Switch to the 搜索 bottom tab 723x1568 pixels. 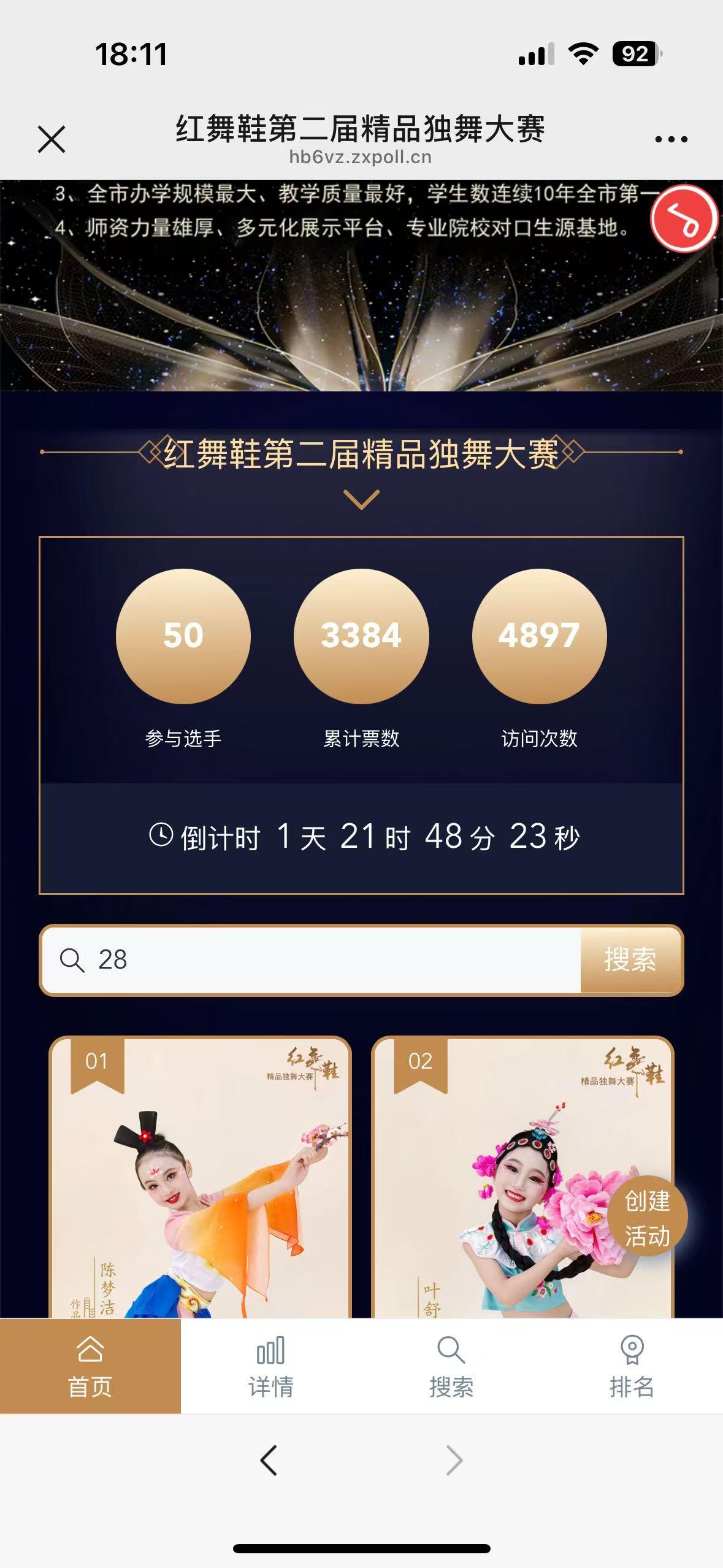451,1366
